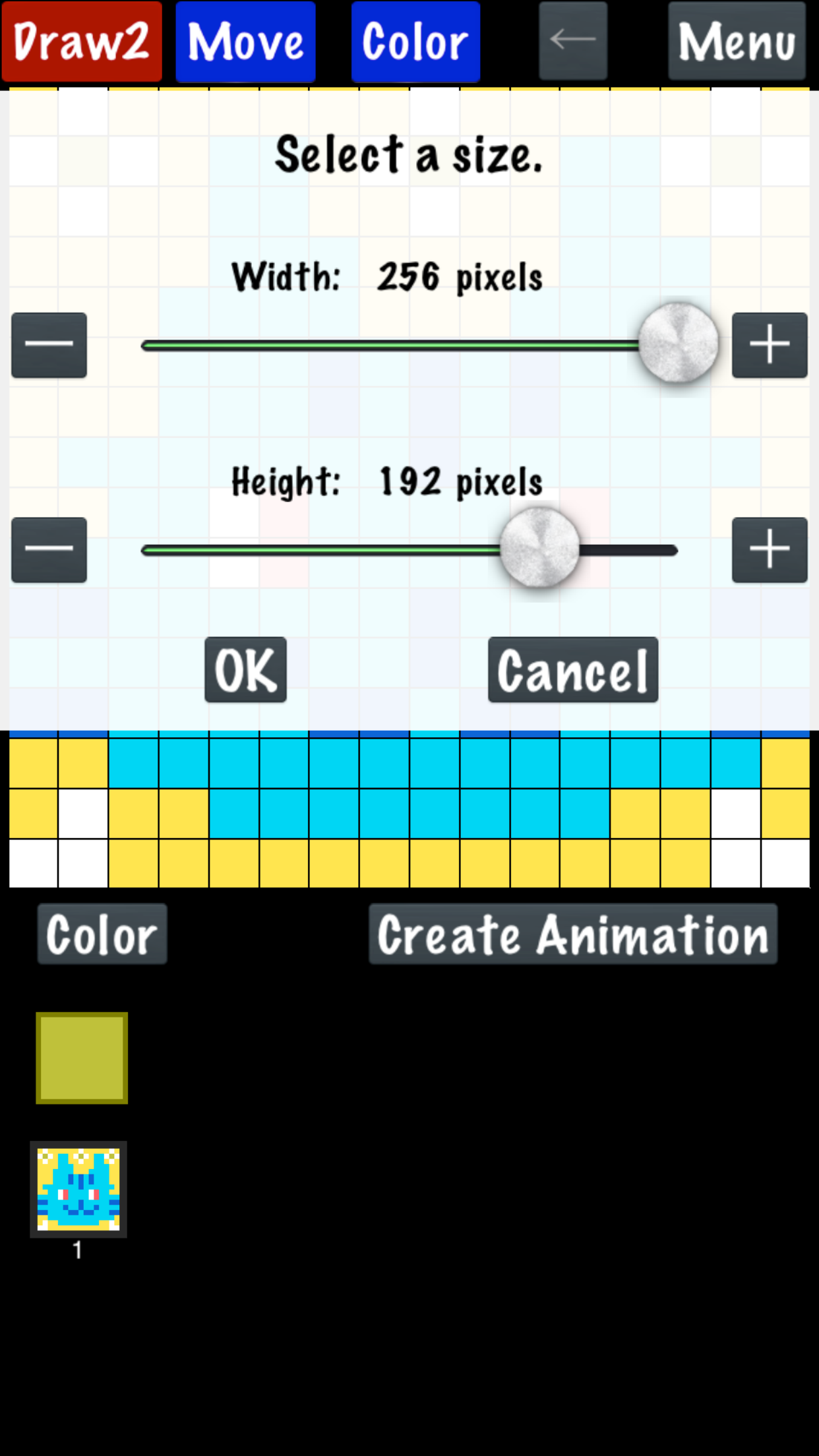Switch to Move mode
The width and height of the screenshot is (819, 1456).
245,42
